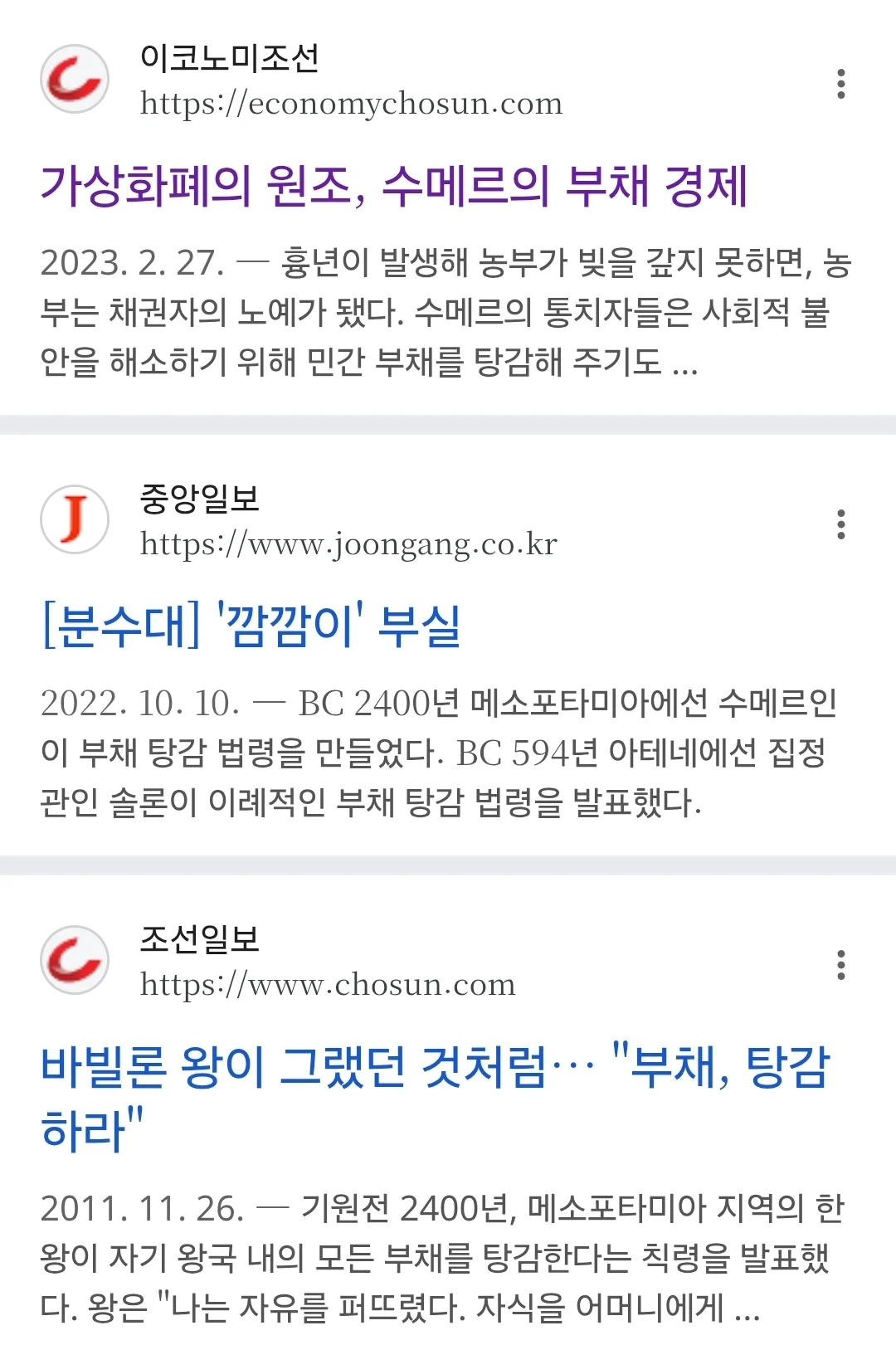Click the economychosun.com URL text
Viewport: 896px width, 1345px height.
[x=350, y=104]
